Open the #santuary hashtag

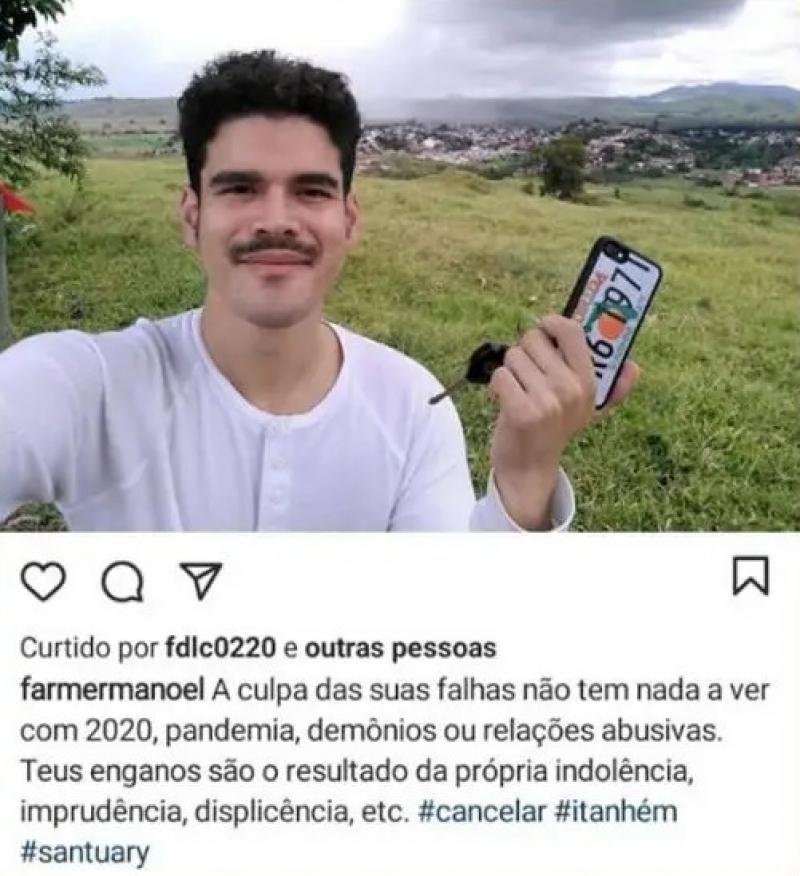click(85, 852)
